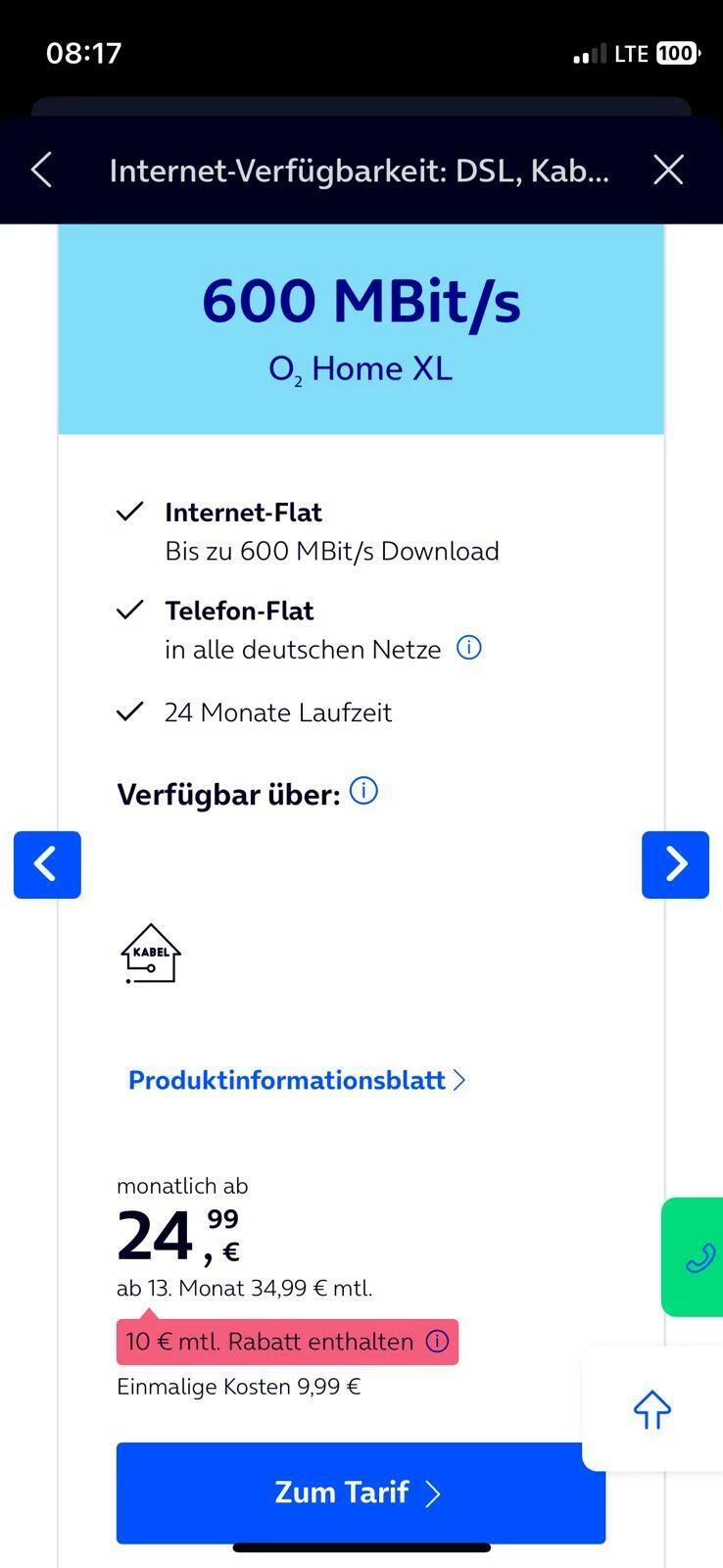The image size is (723, 1568).
Task: Show the previous tariff card
Action: point(47,864)
